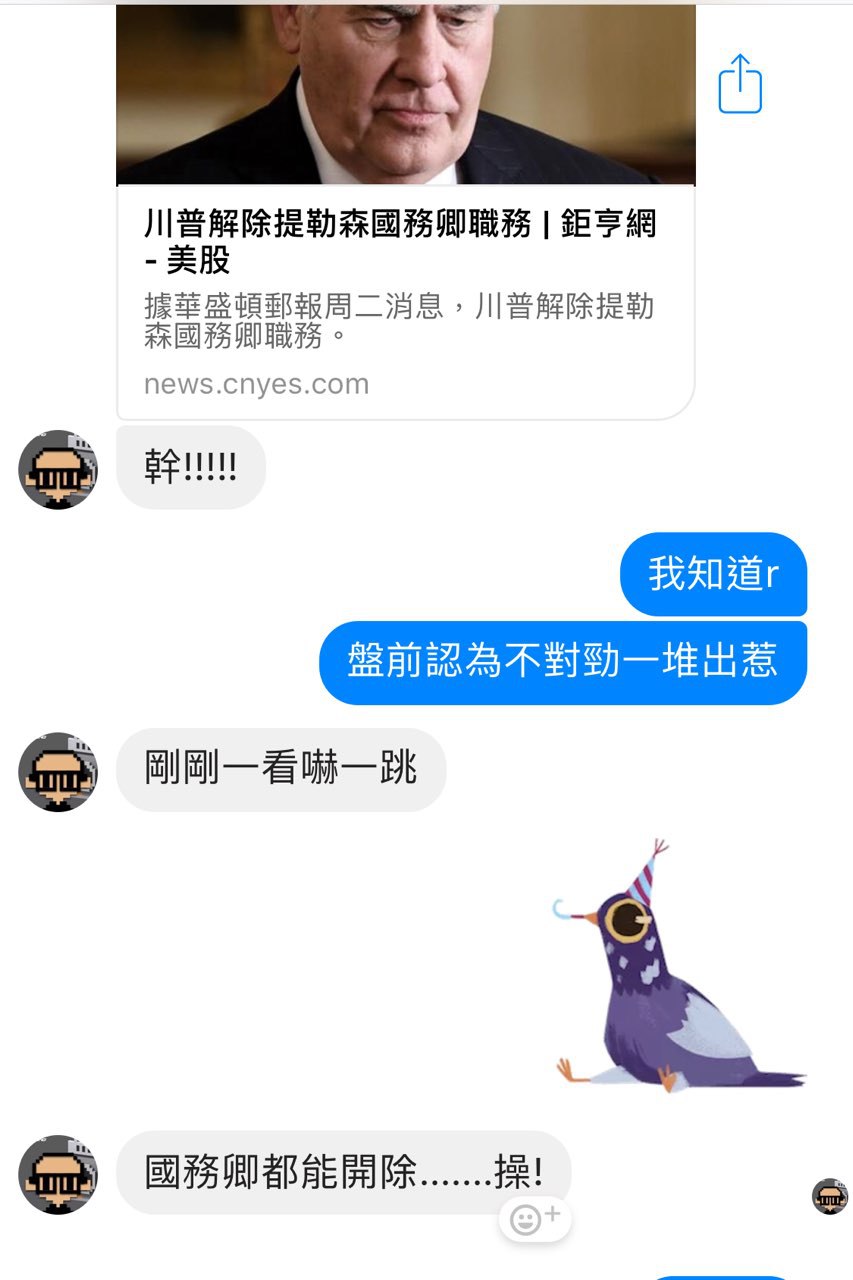Image resolution: width=853 pixels, height=1280 pixels.
Task: Share the linked news article
Action: [740, 84]
